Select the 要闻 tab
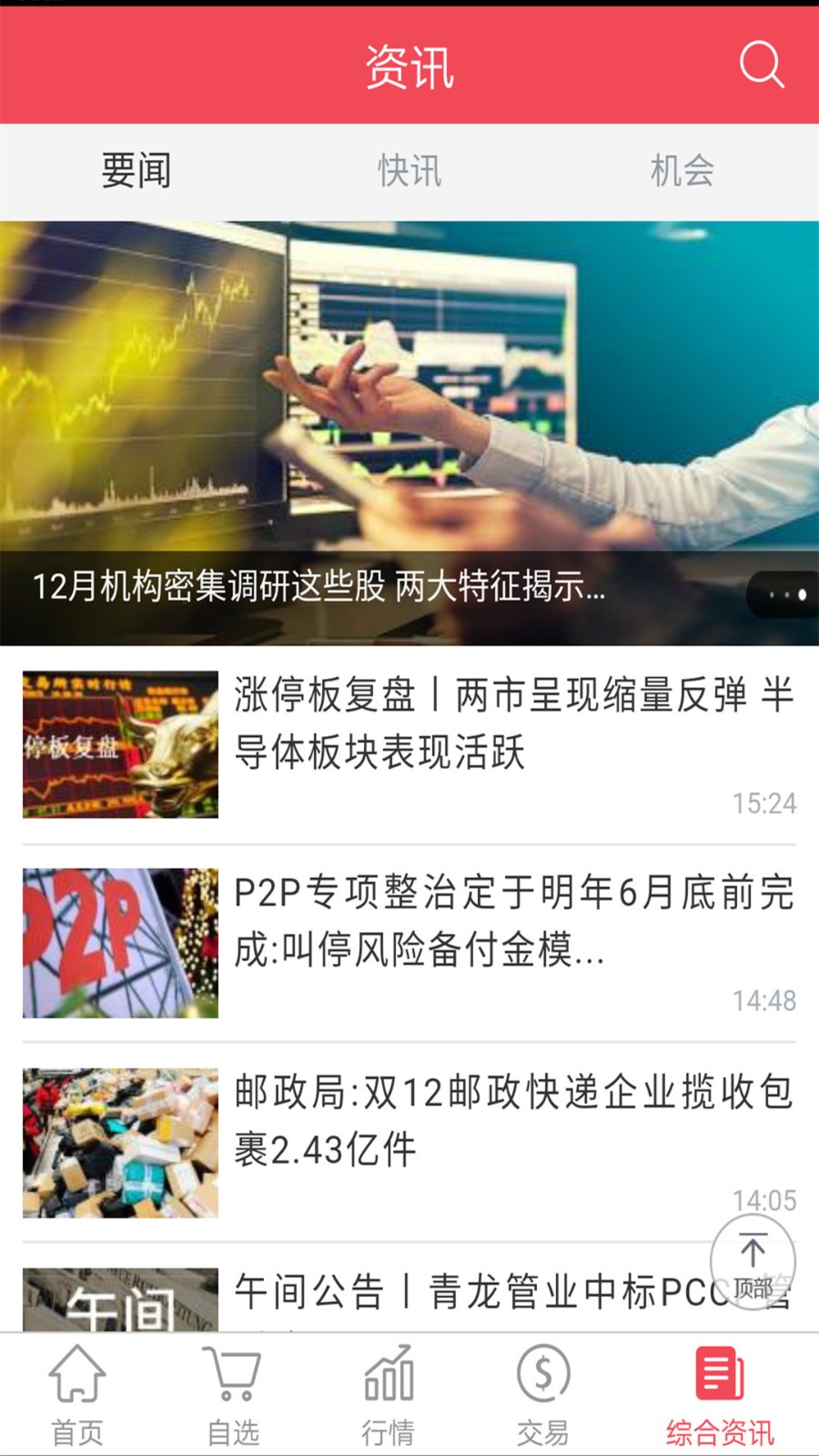The width and height of the screenshot is (819, 1456). coord(136,171)
